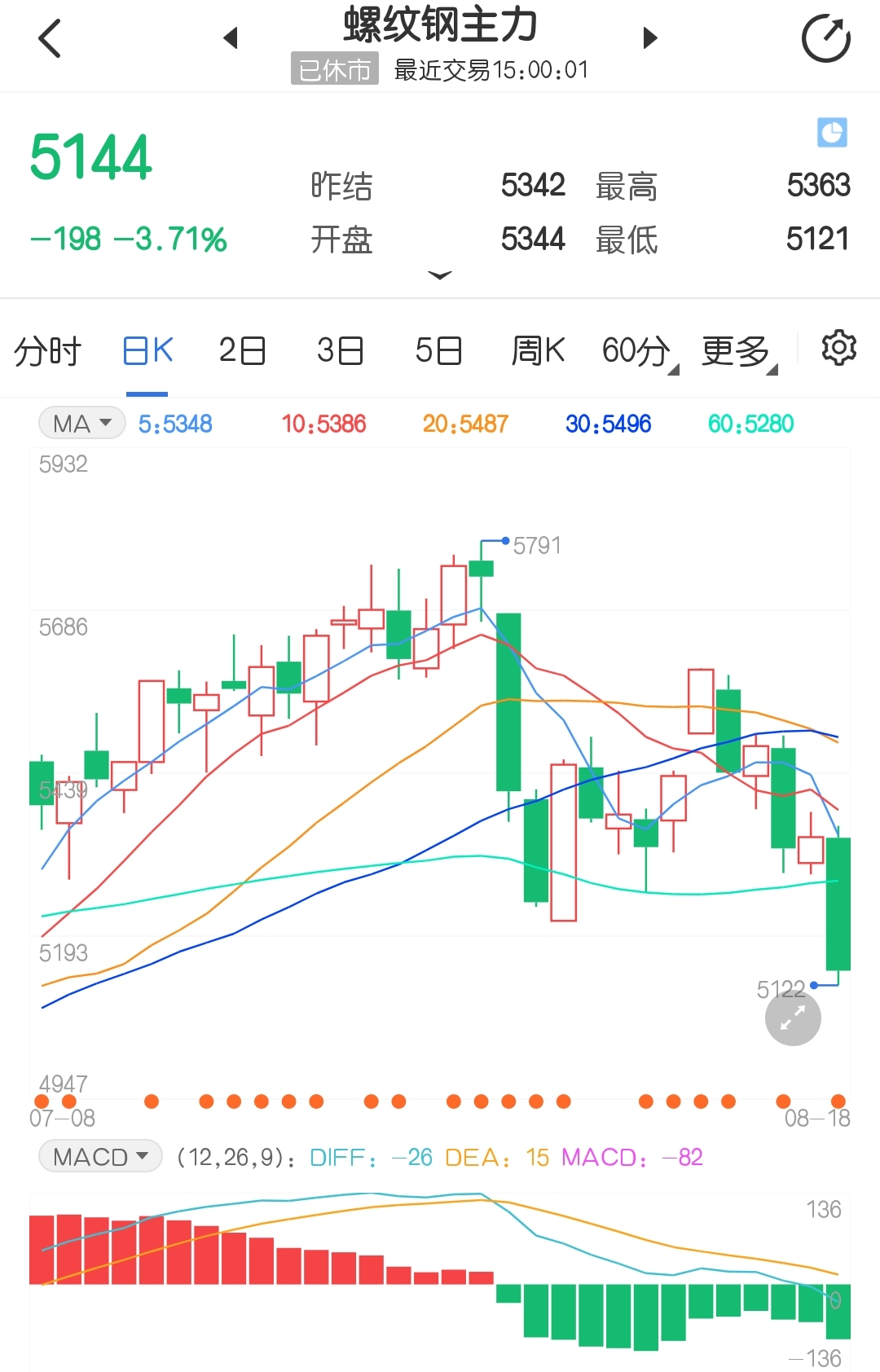Switch to the 分时 tab
Viewport: 880px width, 1372px height.
(46, 350)
